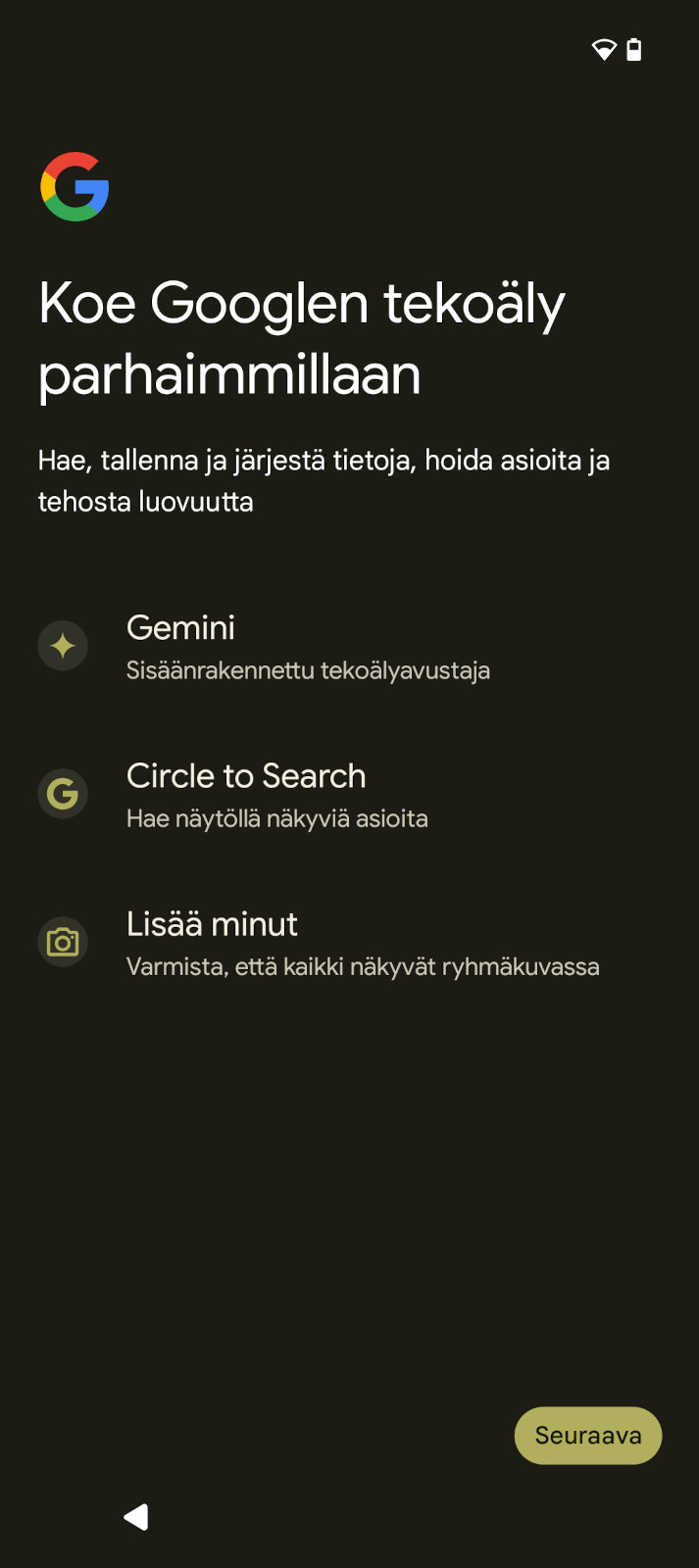The image size is (699, 1568).
Task: Tap the Seuraava button to continue
Action: click(588, 1436)
